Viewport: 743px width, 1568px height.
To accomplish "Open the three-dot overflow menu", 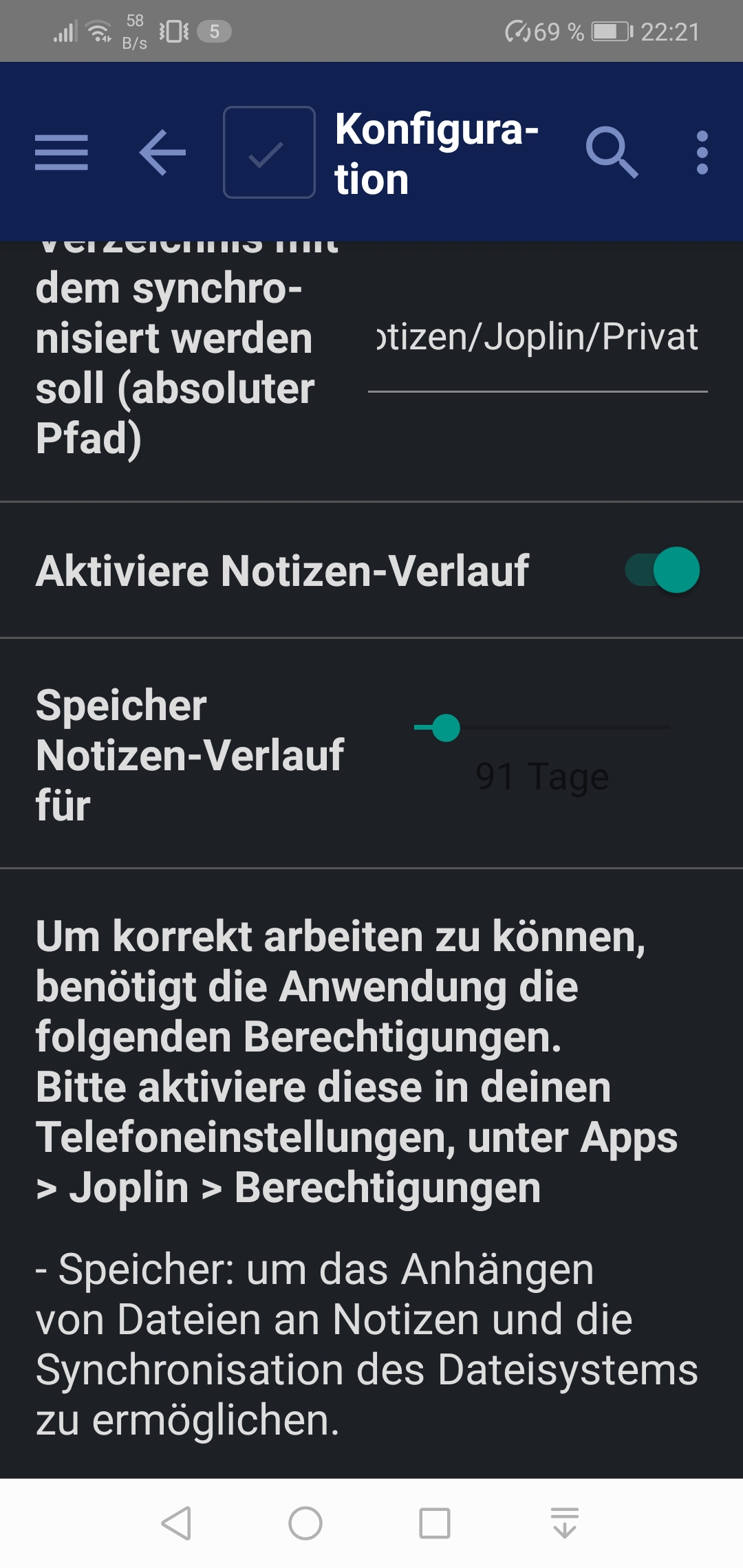I will click(702, 152).
